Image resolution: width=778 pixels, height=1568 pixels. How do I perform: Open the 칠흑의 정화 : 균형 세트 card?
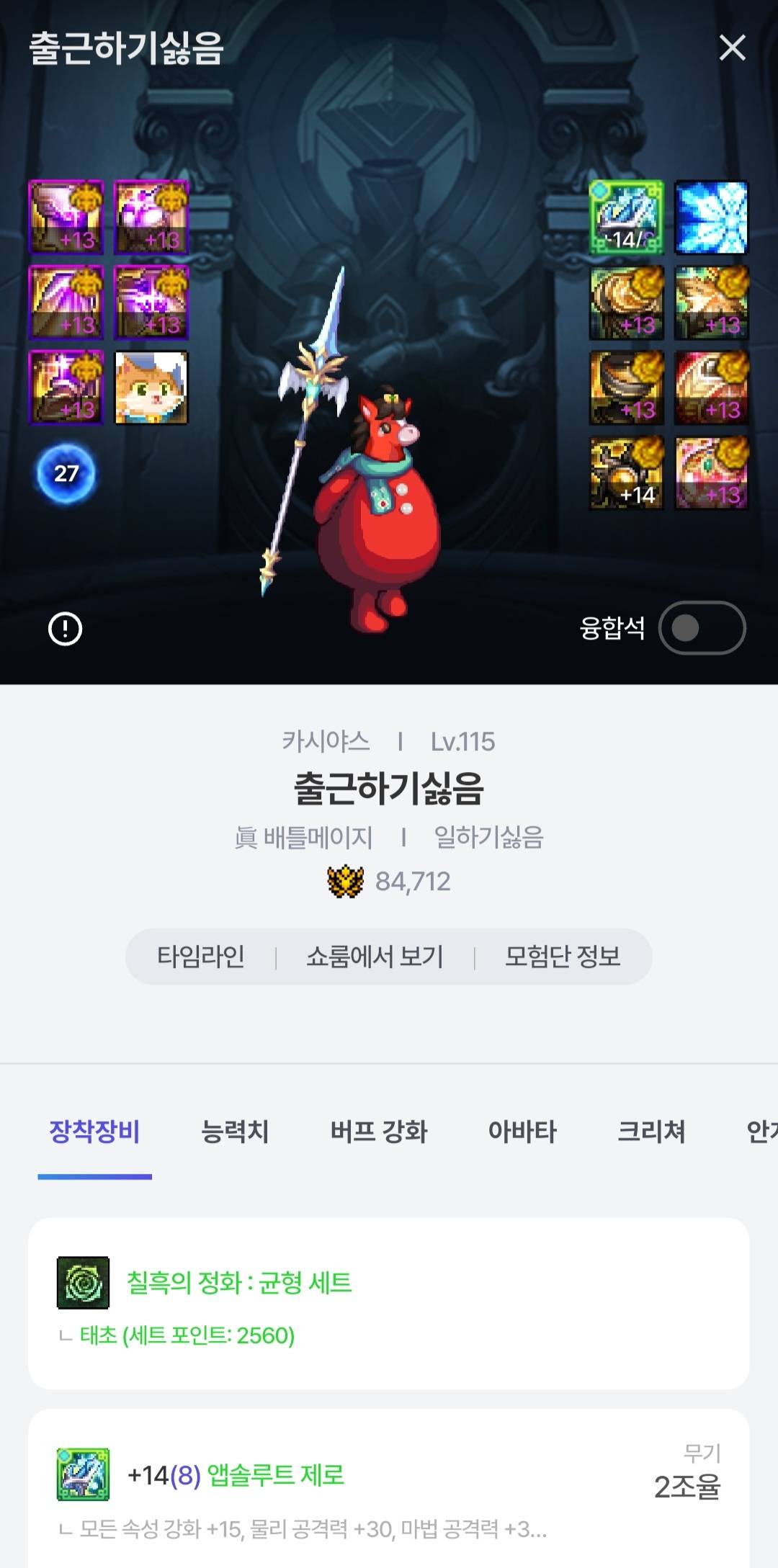(388, 1303)
